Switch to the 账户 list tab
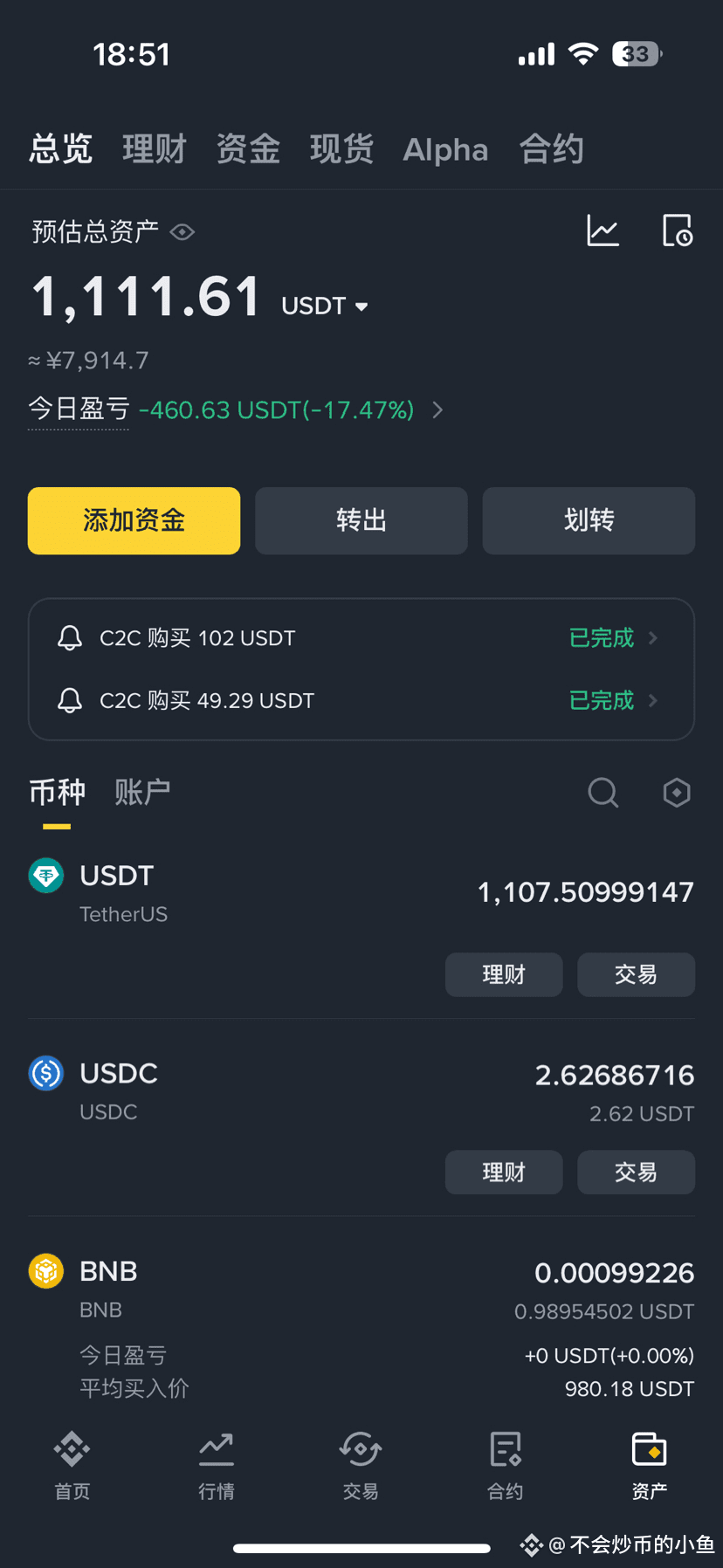Image resolution: width=723 pixels, height=1568 pixels. click(x=142, y=793)
